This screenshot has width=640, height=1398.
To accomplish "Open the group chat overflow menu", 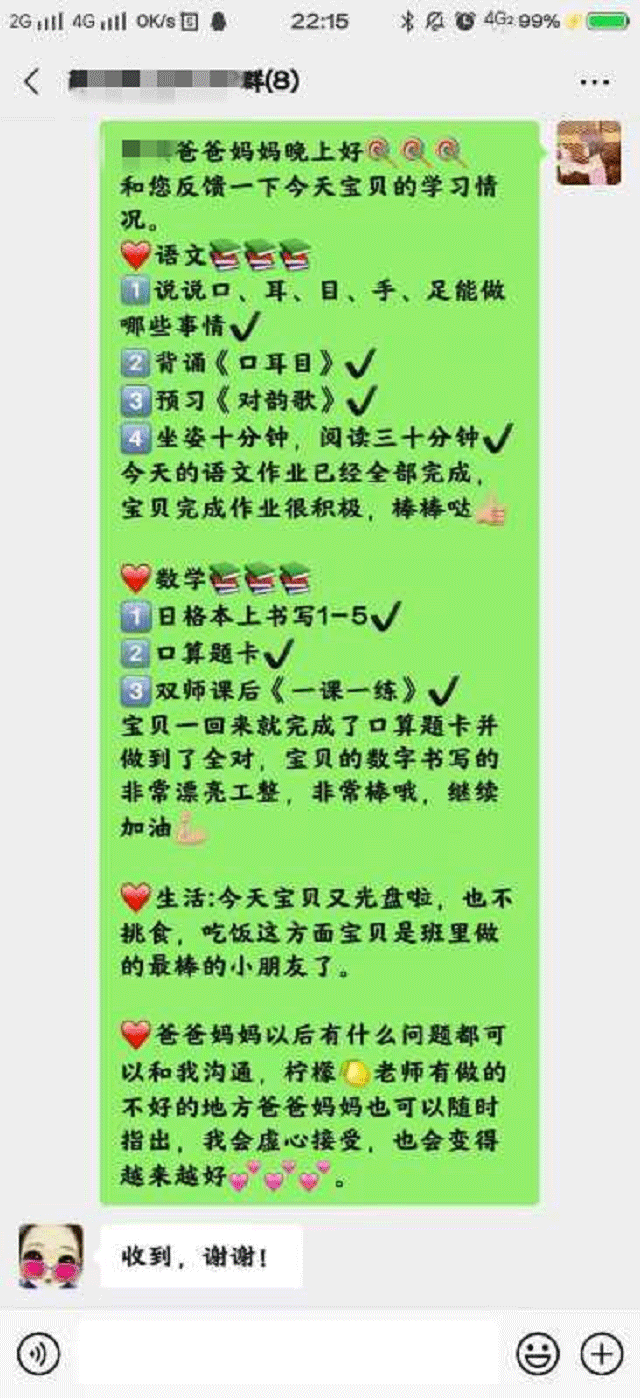I will (594, 82).
